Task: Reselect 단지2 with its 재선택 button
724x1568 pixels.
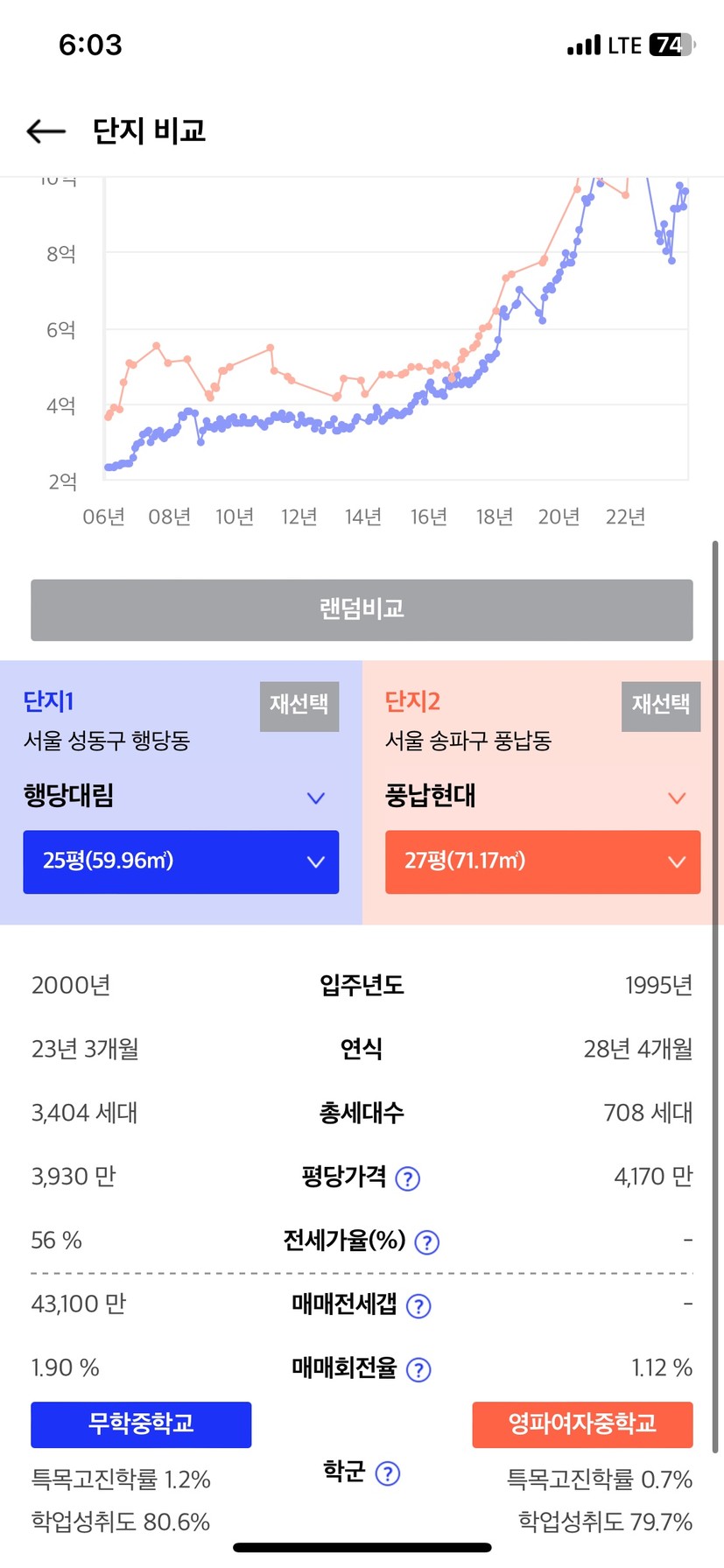Action: 661,706
